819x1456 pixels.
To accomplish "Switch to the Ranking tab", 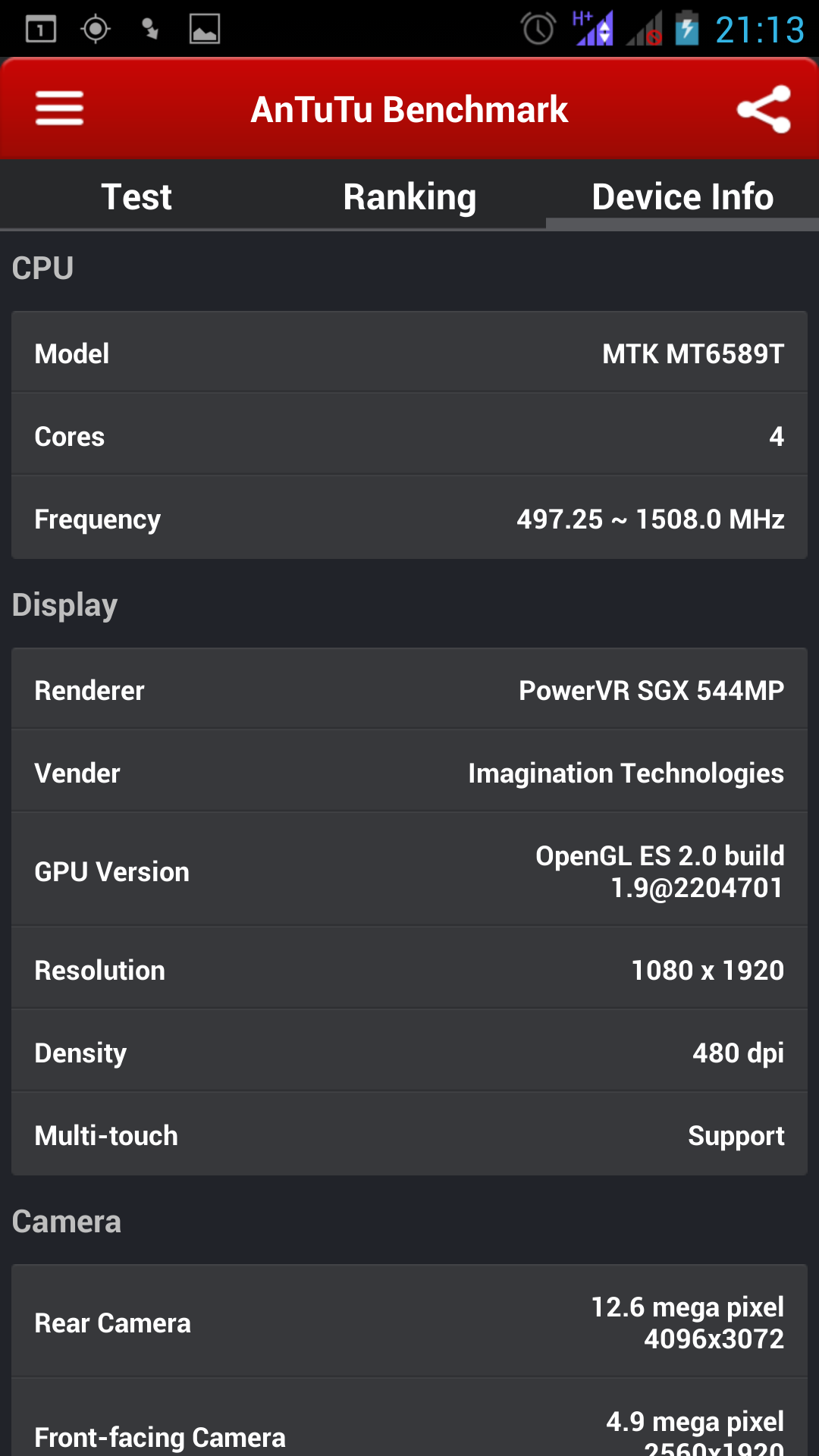I will tap(409, 196).
